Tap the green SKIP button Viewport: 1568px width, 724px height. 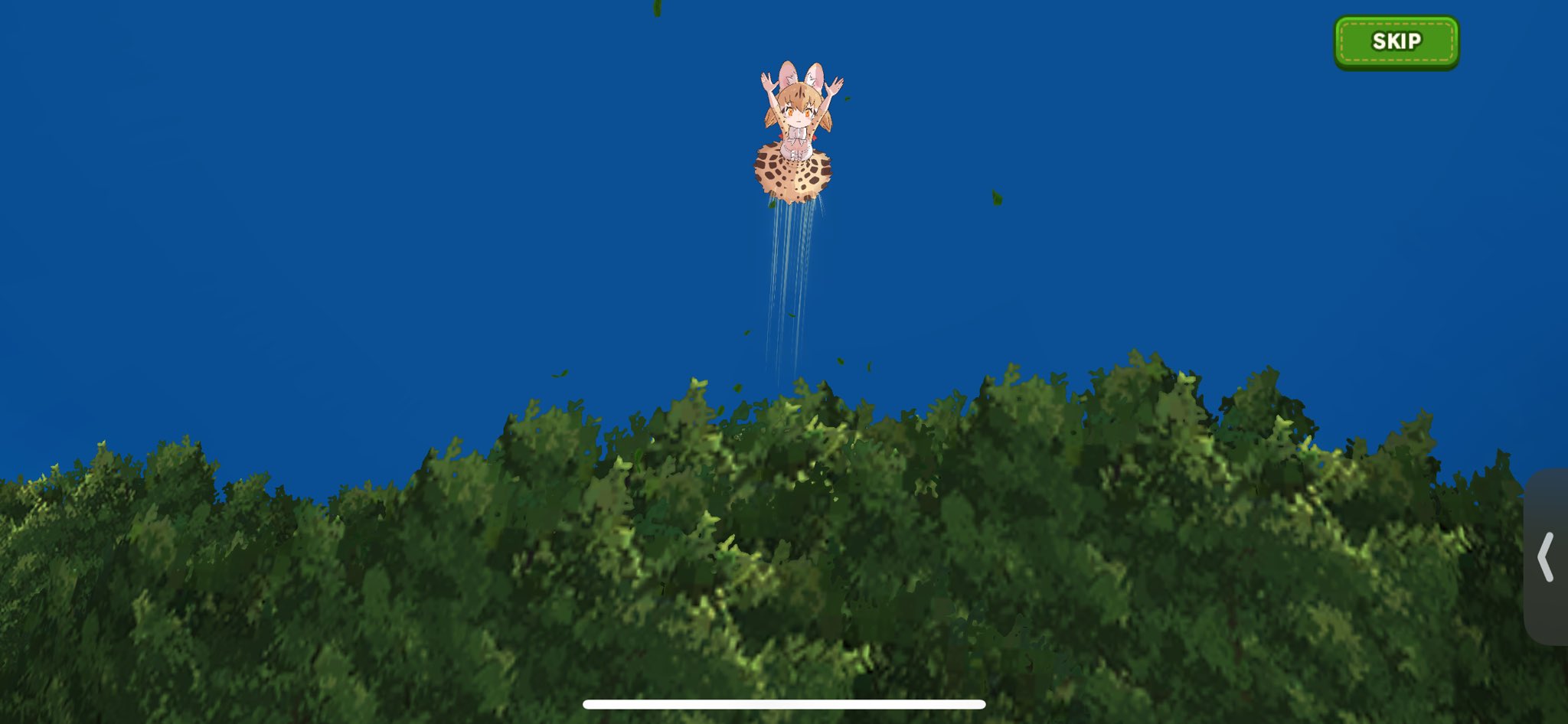(1396, 41)
